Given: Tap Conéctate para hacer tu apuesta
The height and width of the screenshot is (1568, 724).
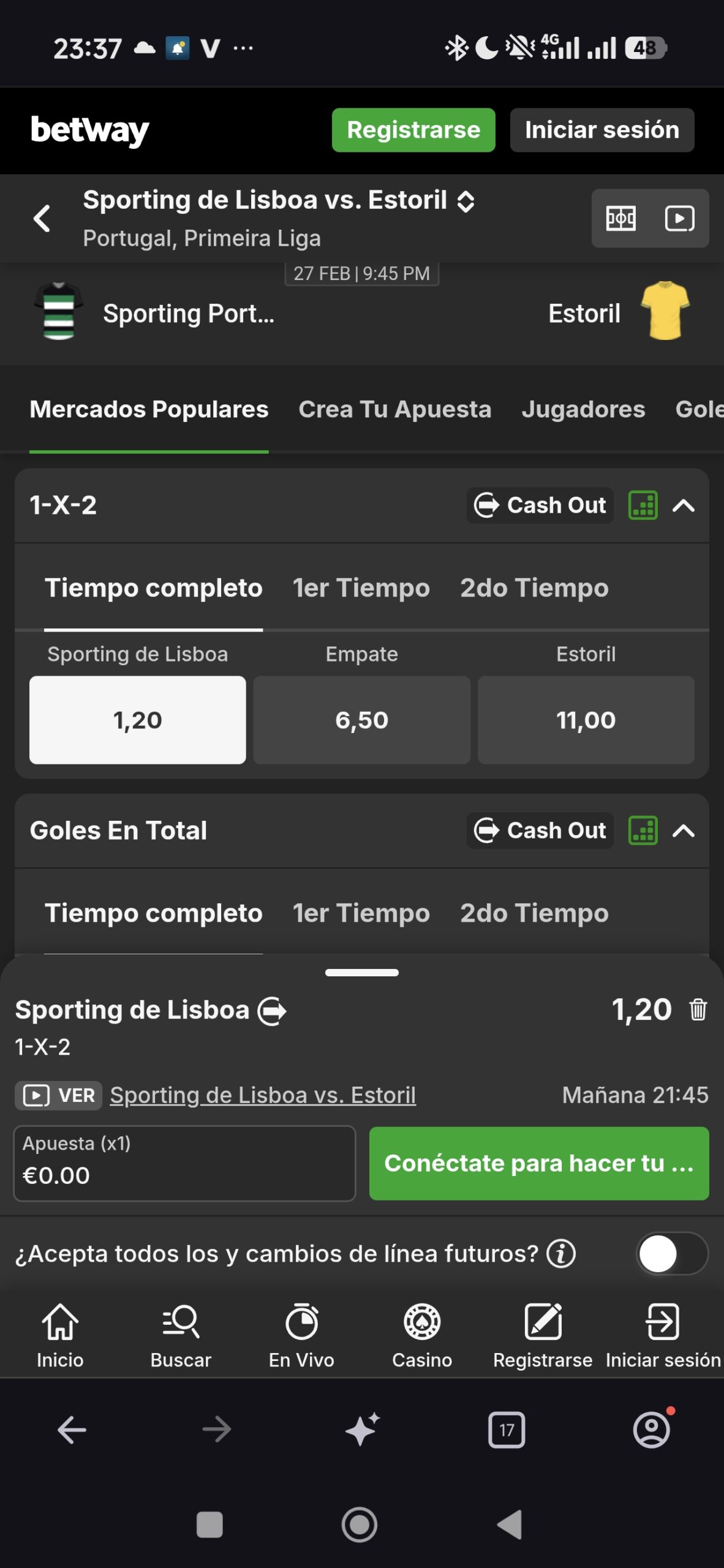Looking at the screenshot, I should pos(538,1164).
